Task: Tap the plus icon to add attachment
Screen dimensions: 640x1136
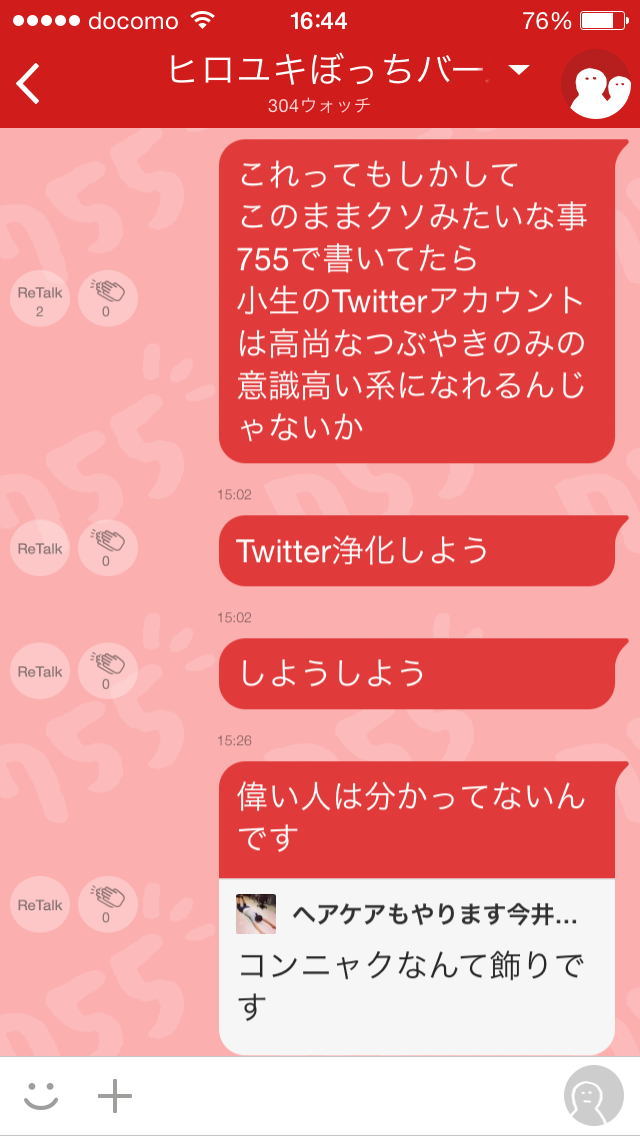Action: (115, 1095)
